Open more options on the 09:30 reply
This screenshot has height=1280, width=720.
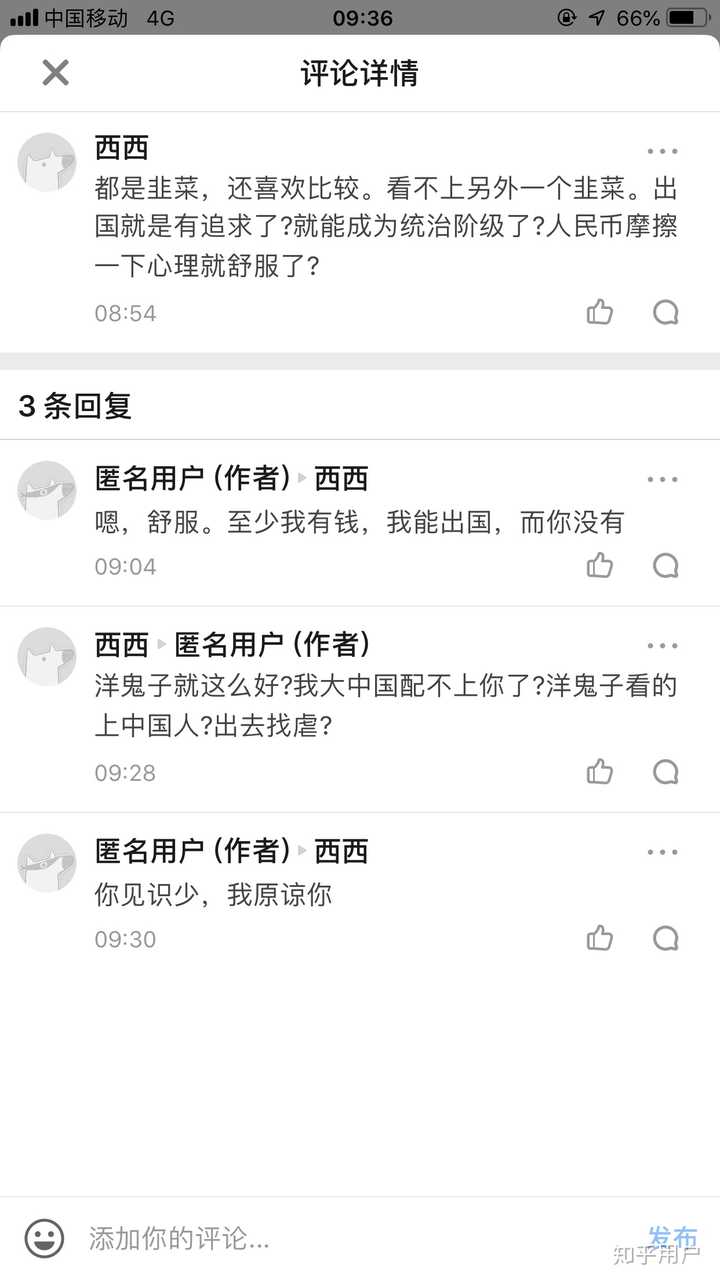coord(662,852)
